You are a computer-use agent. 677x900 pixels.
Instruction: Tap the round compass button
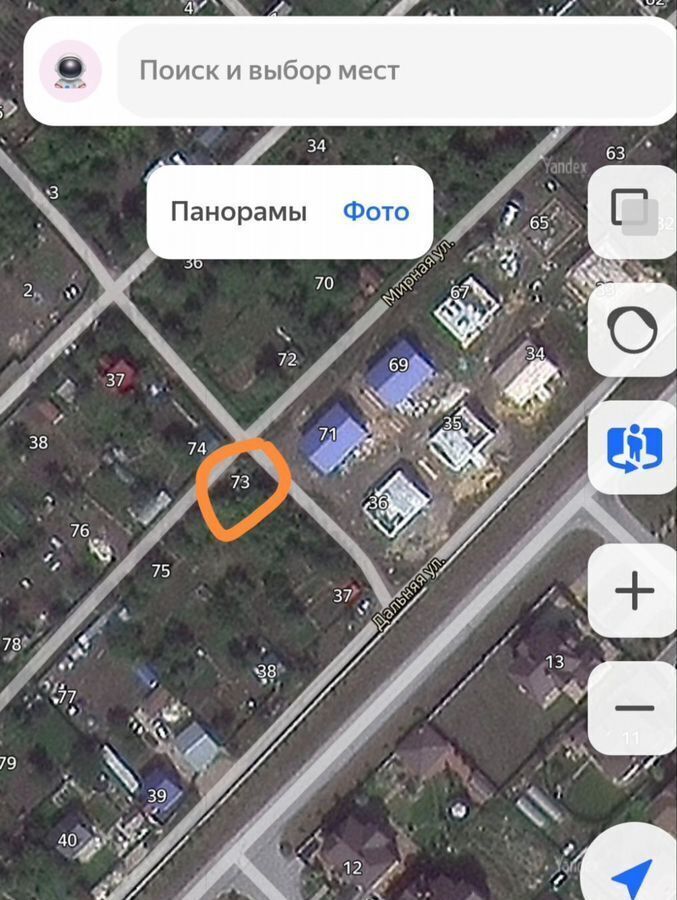tap(633, 330)
